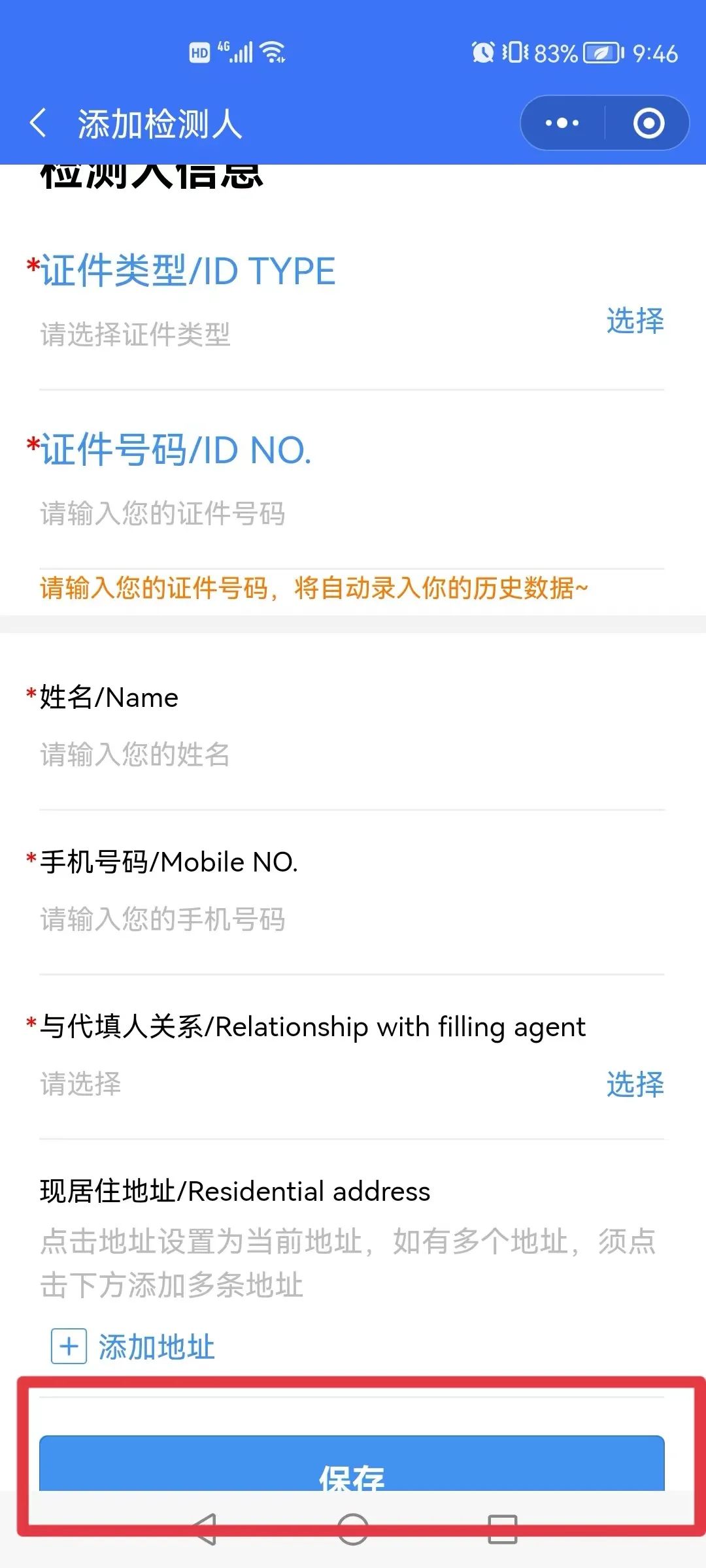This screenshot has width=706, height=1568.
Task: Select relationship with filling agent
Action: 634,1084
